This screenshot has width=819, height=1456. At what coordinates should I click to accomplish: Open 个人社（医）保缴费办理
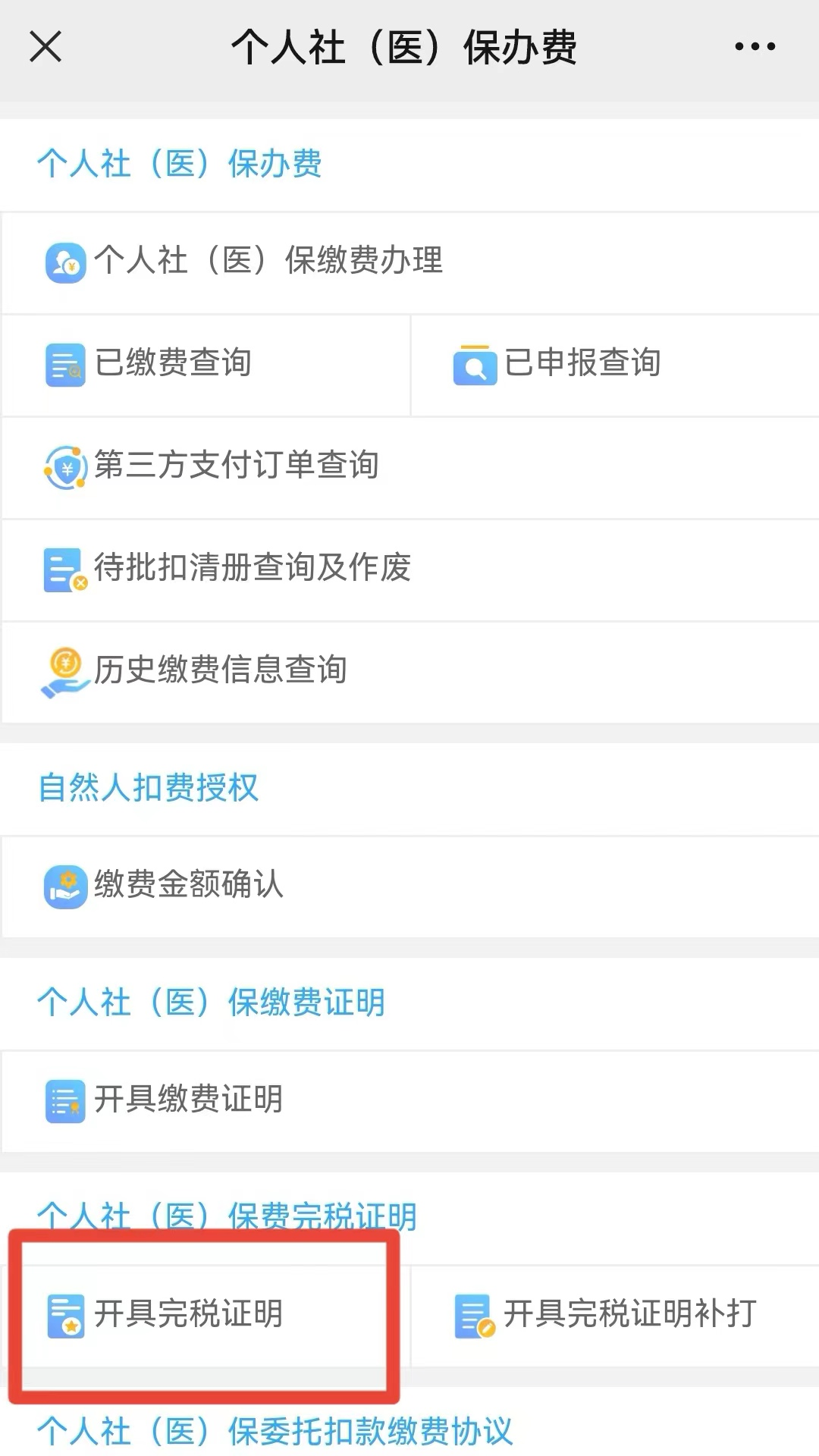pos(267,262)
